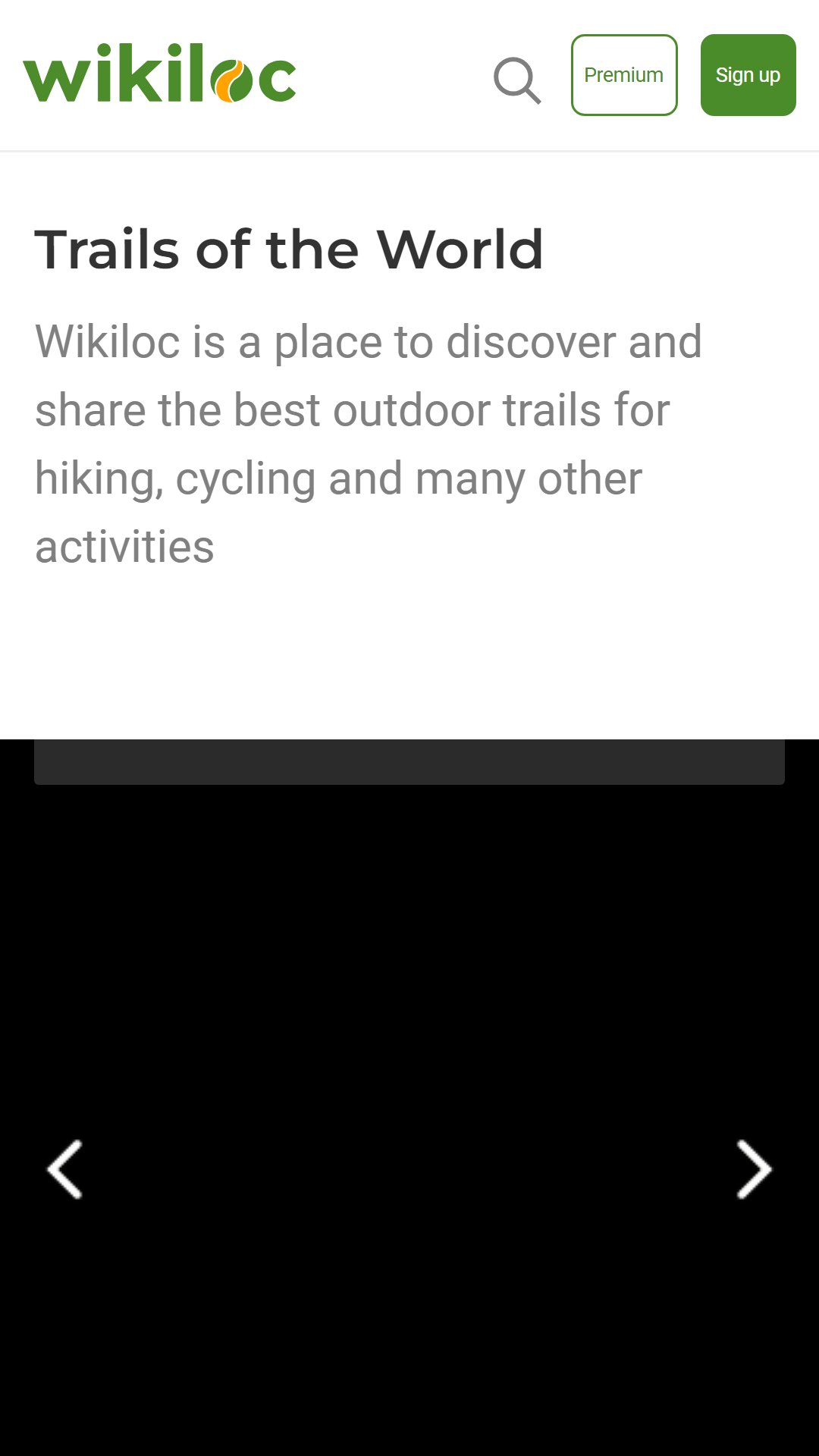Tap the Premium button
Image resolution: width=819 pixels, height=1456 pixels.
624,75
